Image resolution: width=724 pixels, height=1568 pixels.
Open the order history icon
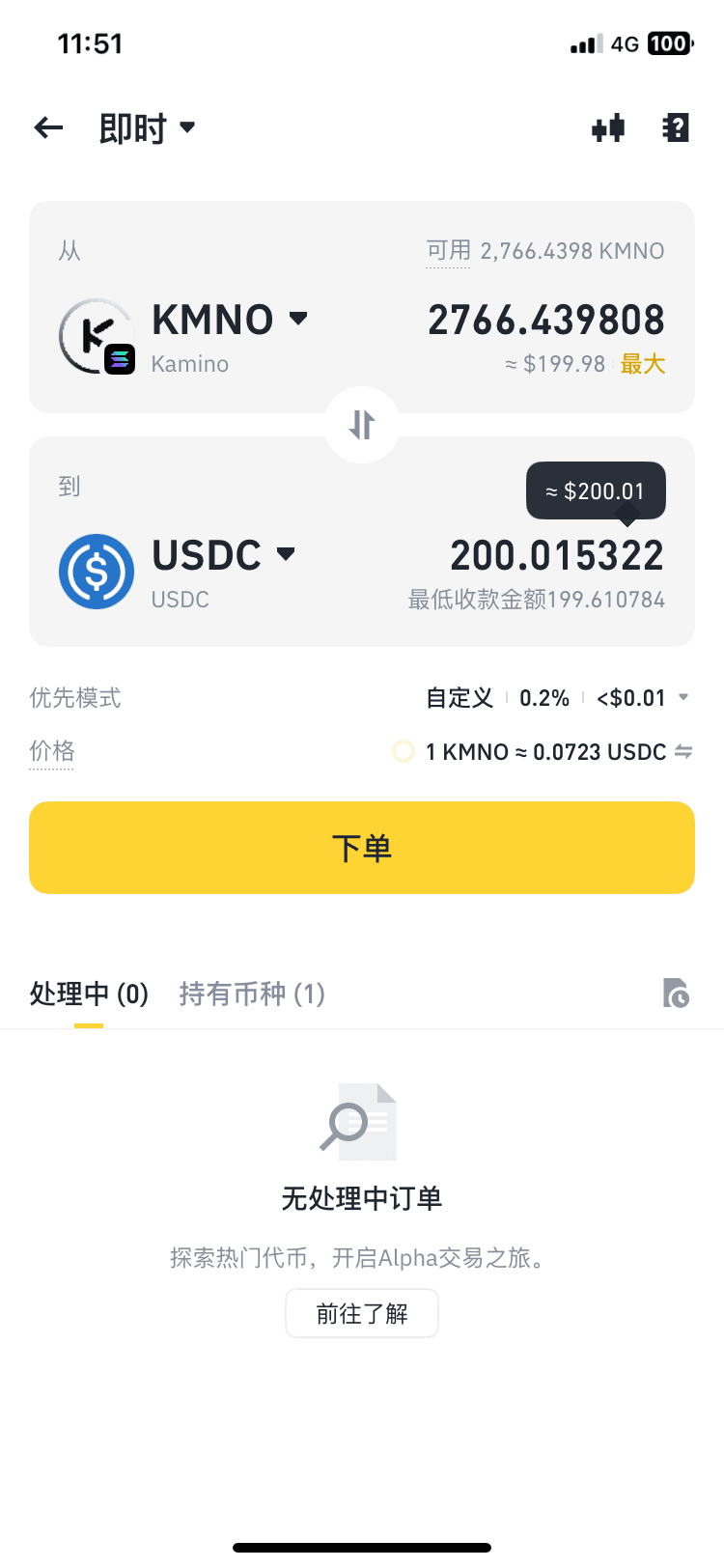(676, 993)
